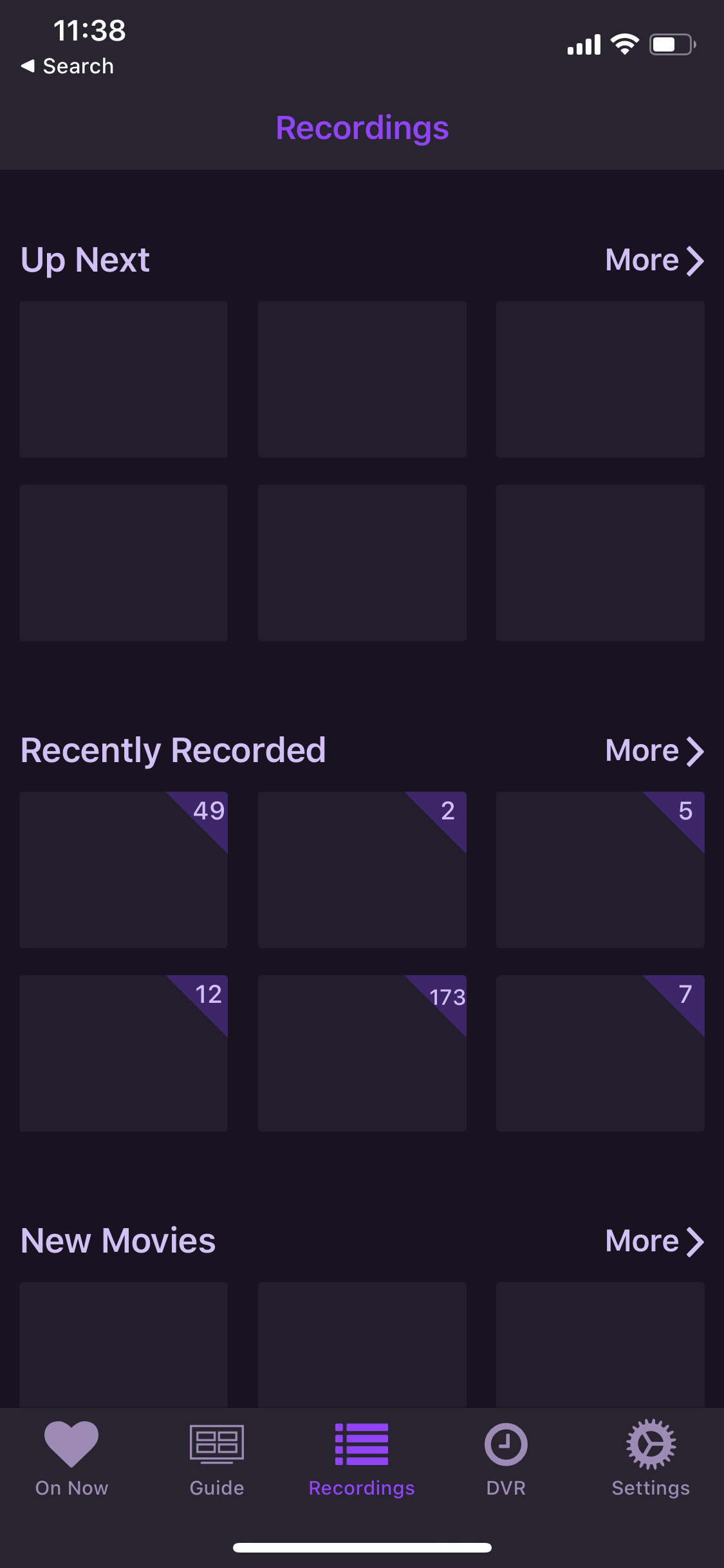Open the Settings tab
The image size is (724, 1568).
pos(651,1459)
